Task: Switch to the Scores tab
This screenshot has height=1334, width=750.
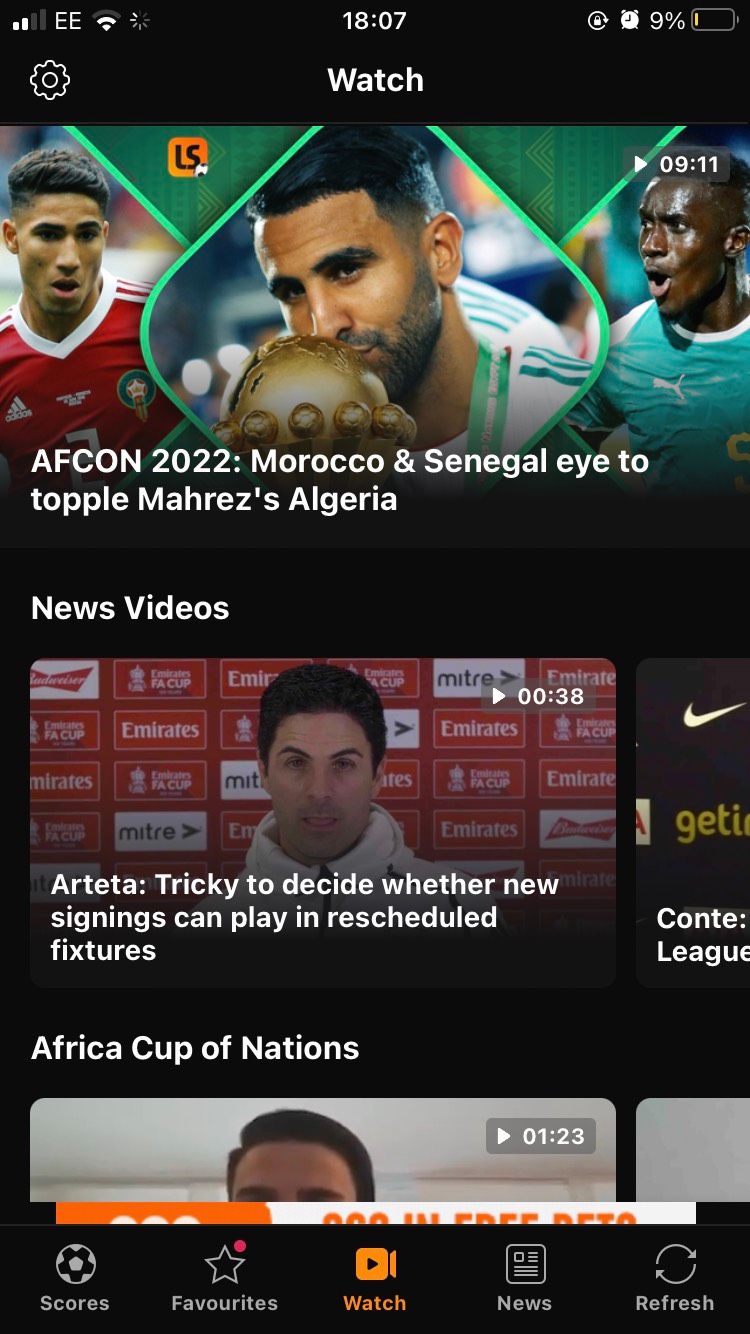Action: tap(75, 1278)
